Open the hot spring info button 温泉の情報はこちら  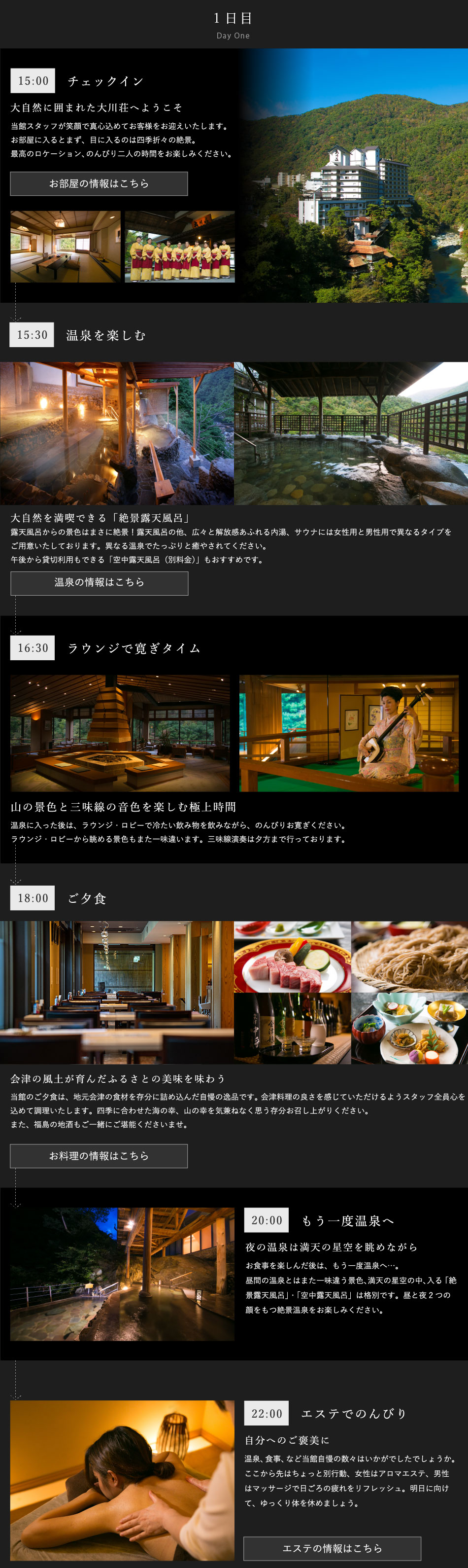point(99,582)
